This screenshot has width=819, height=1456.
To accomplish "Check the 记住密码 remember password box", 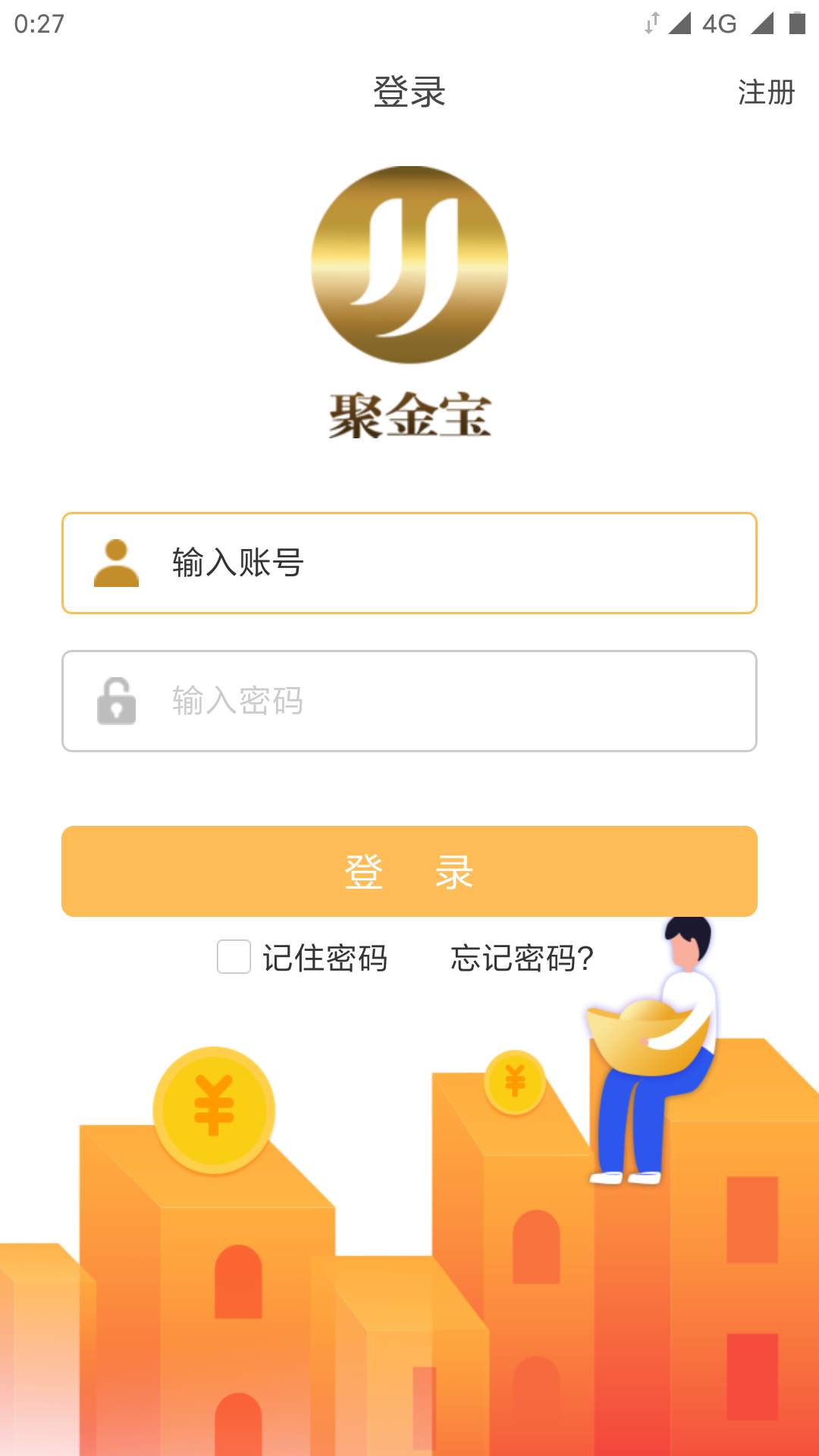I will point(234,957).
